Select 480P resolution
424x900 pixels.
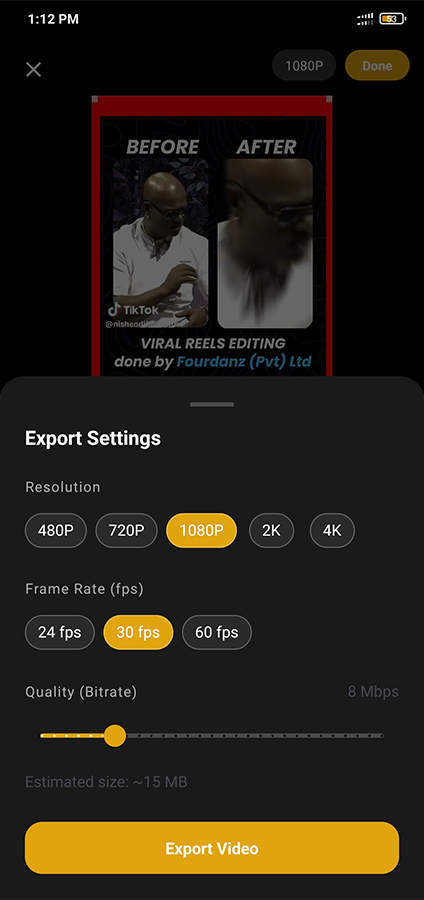56,530
